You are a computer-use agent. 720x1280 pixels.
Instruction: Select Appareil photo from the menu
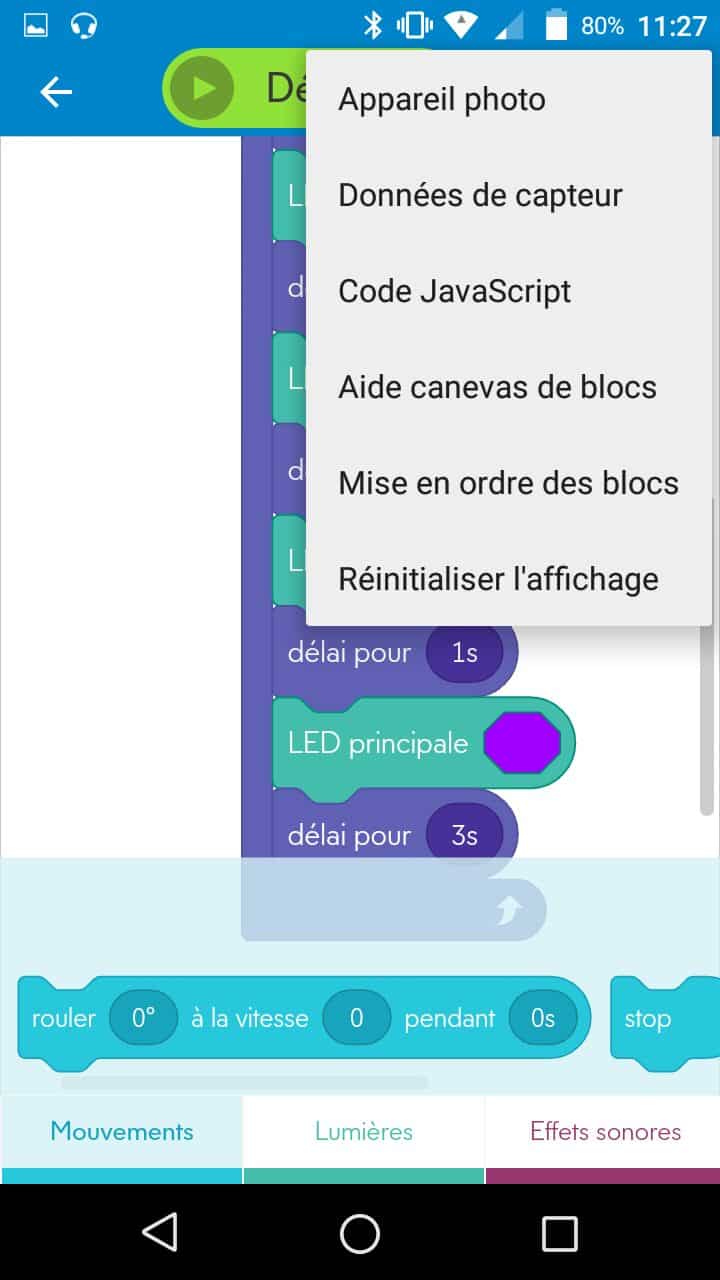click(442, 100)
